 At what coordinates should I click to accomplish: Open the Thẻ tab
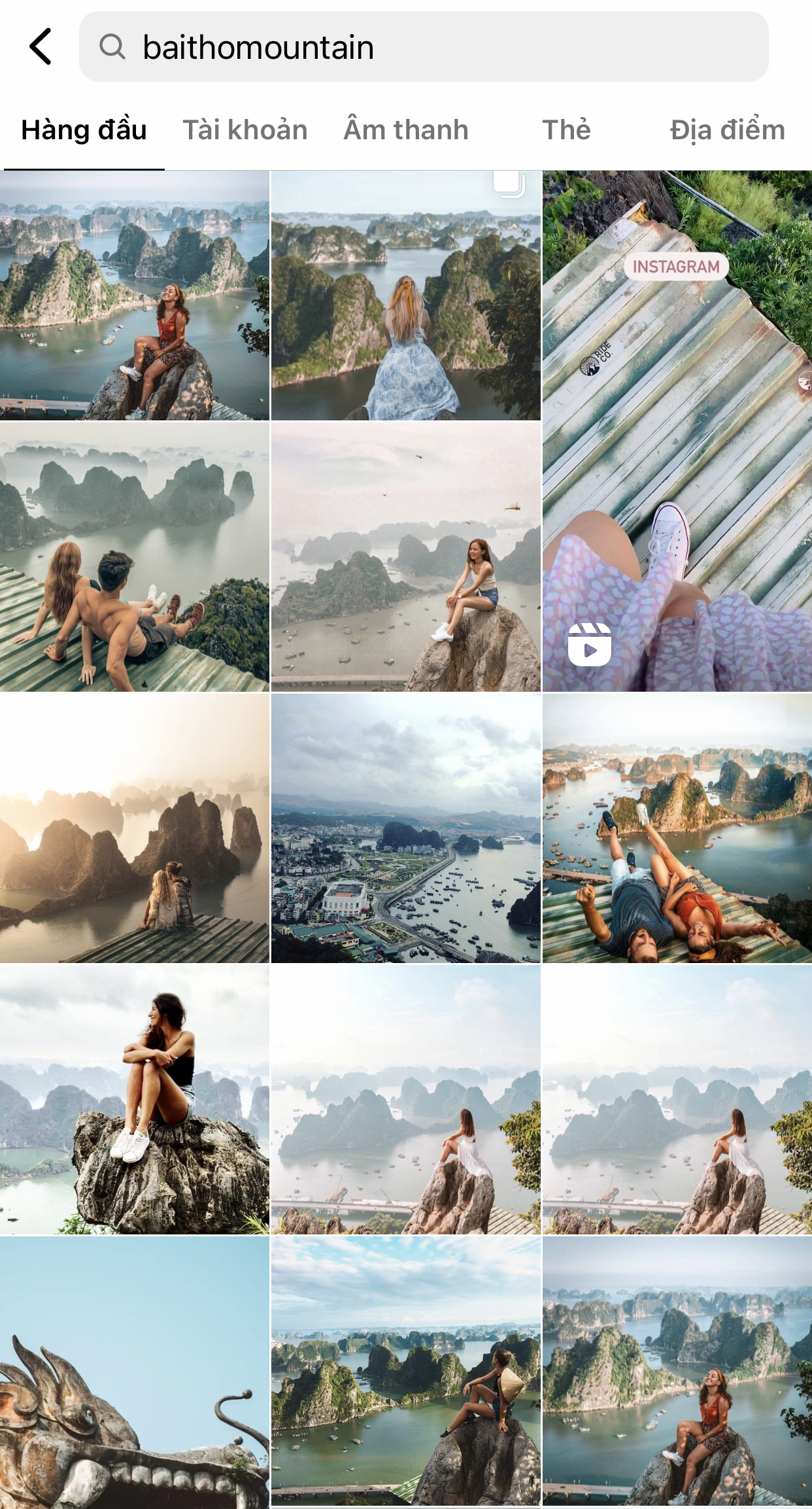[566, 130]
